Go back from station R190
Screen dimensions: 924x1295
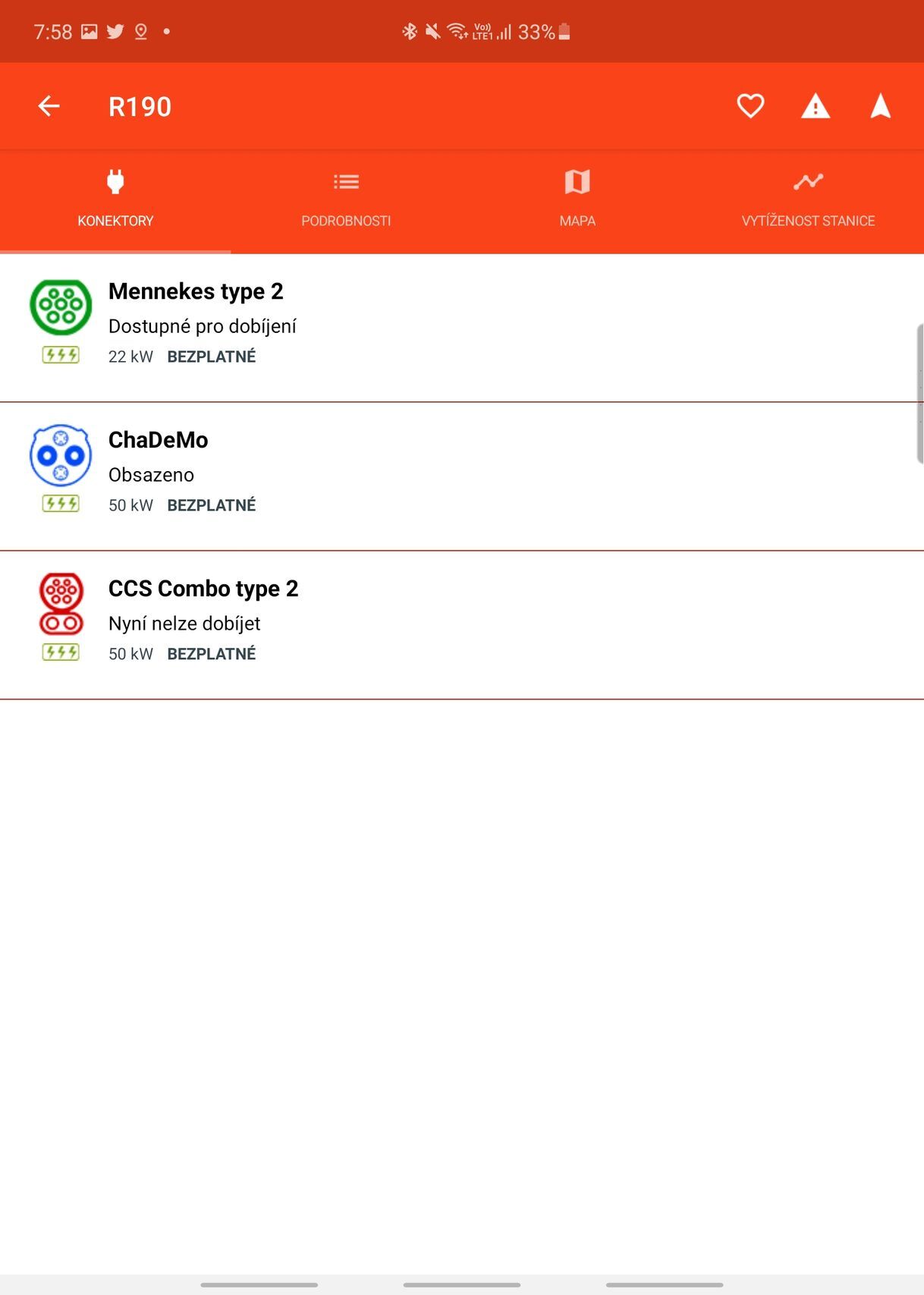(49, 106)
